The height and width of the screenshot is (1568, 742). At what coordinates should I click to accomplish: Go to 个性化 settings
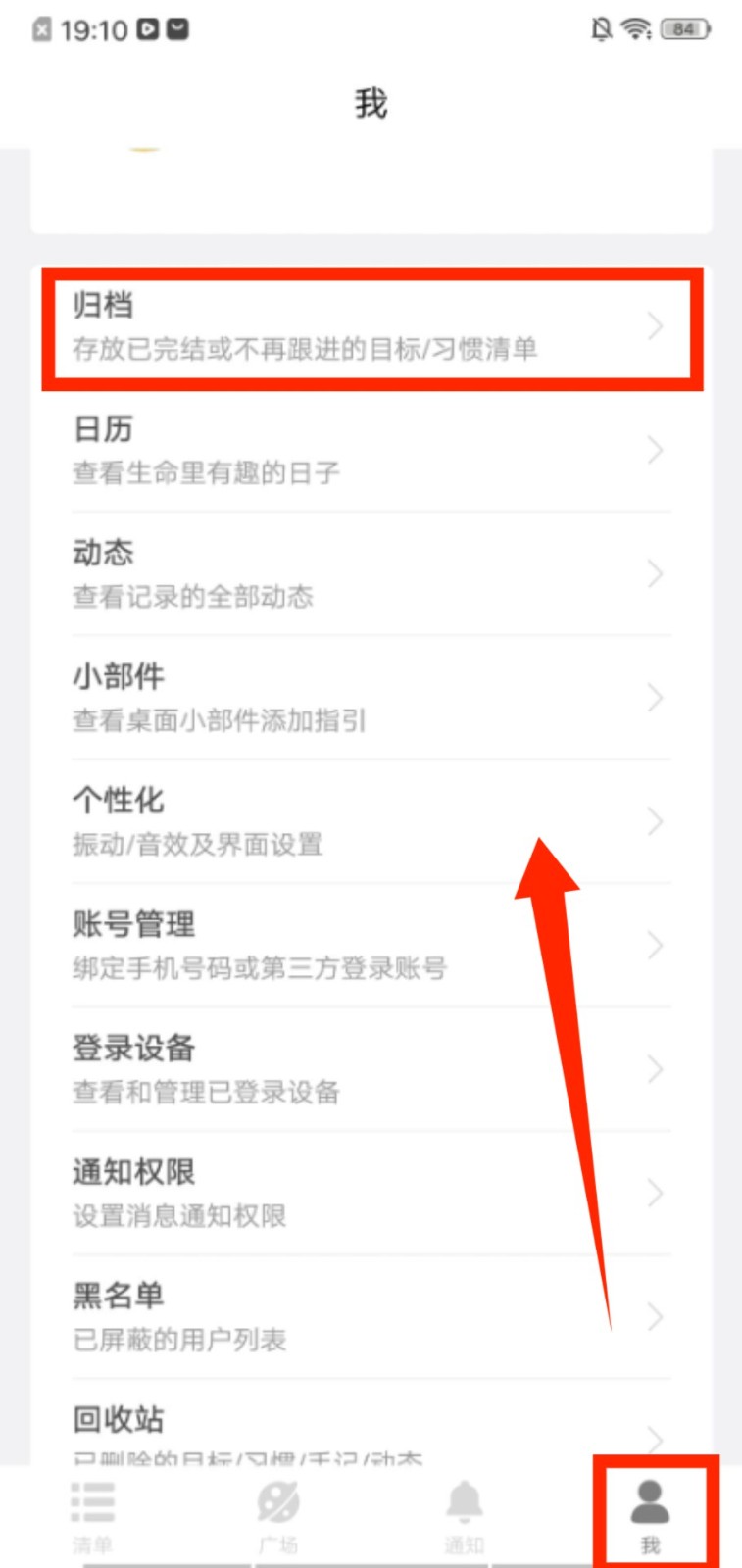pos(371,821)
